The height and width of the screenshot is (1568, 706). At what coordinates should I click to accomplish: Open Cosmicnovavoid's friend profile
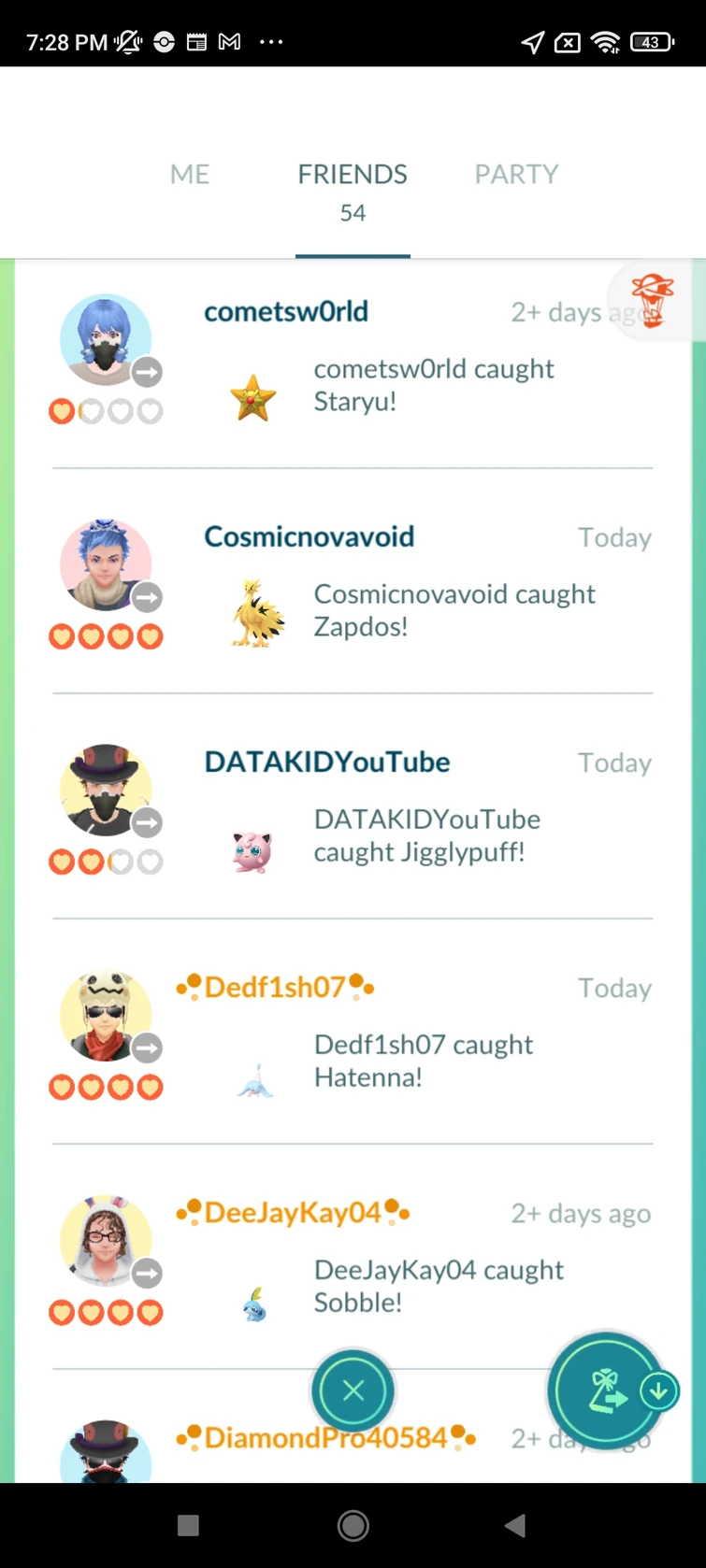(309, 537)
